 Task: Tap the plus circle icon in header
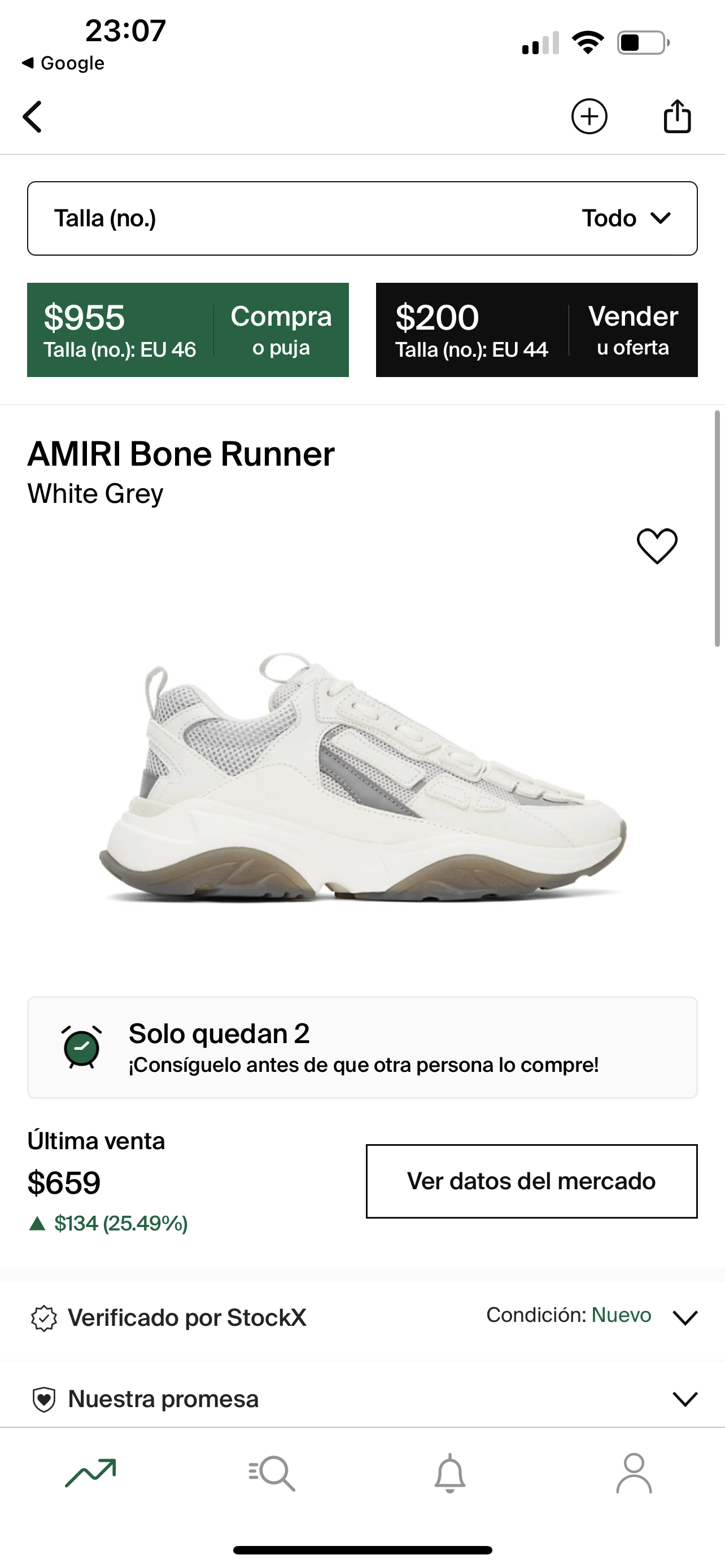tap(589, 116)
